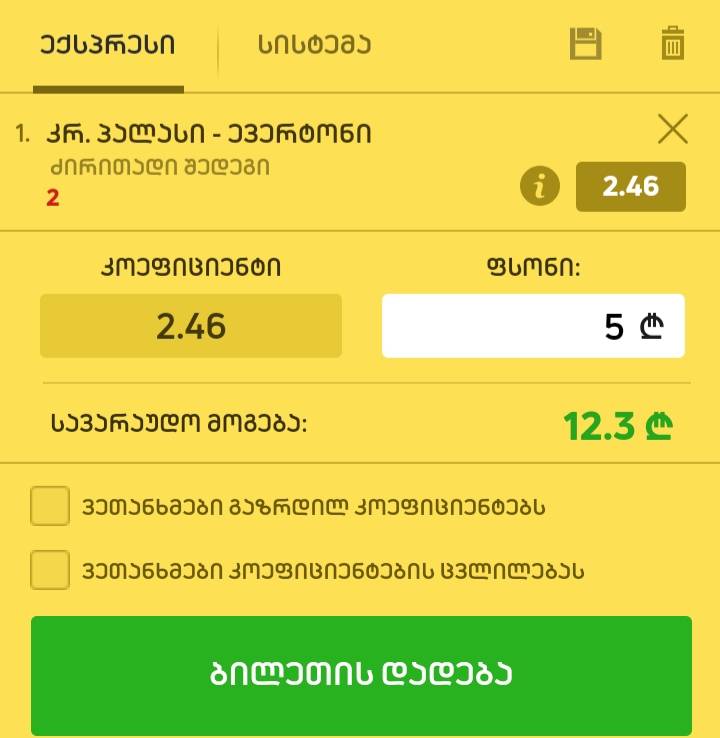Switch to the ექსპრესი tab

107,45
